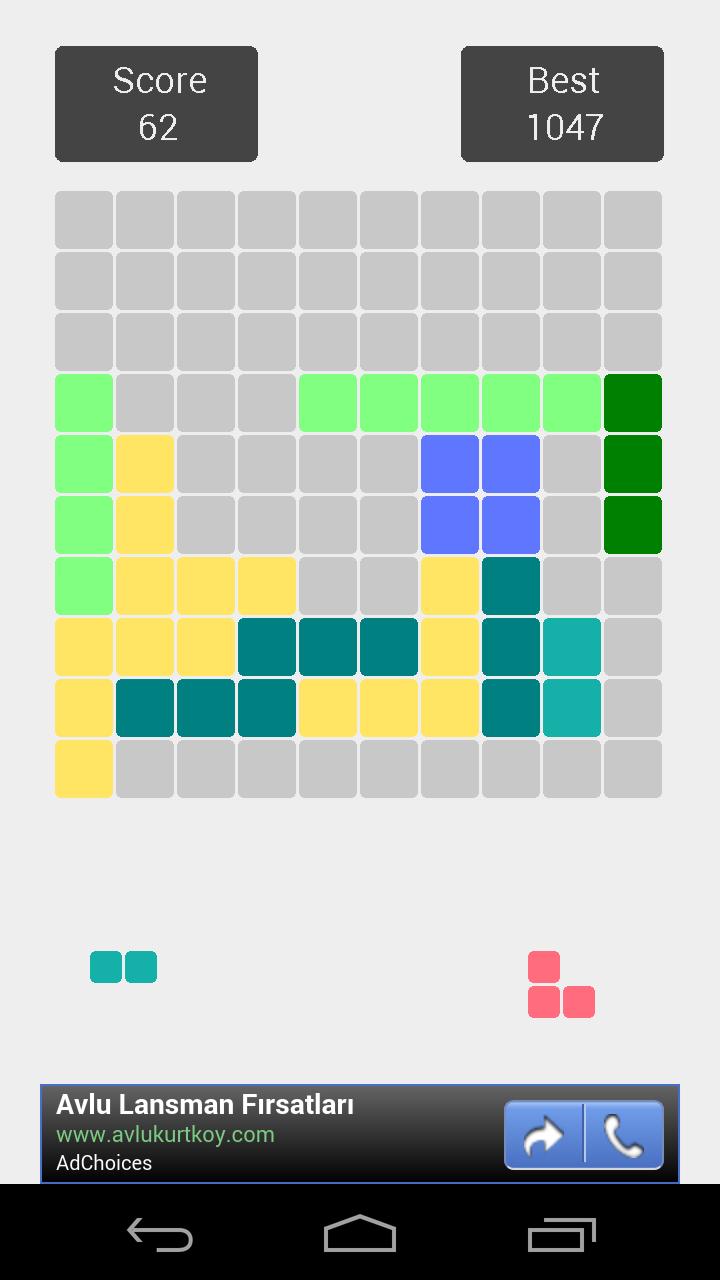Tap the ad's share arrow button
Image resolution: width=720 pixels, height=1280 pixels.
(543, 1135)
